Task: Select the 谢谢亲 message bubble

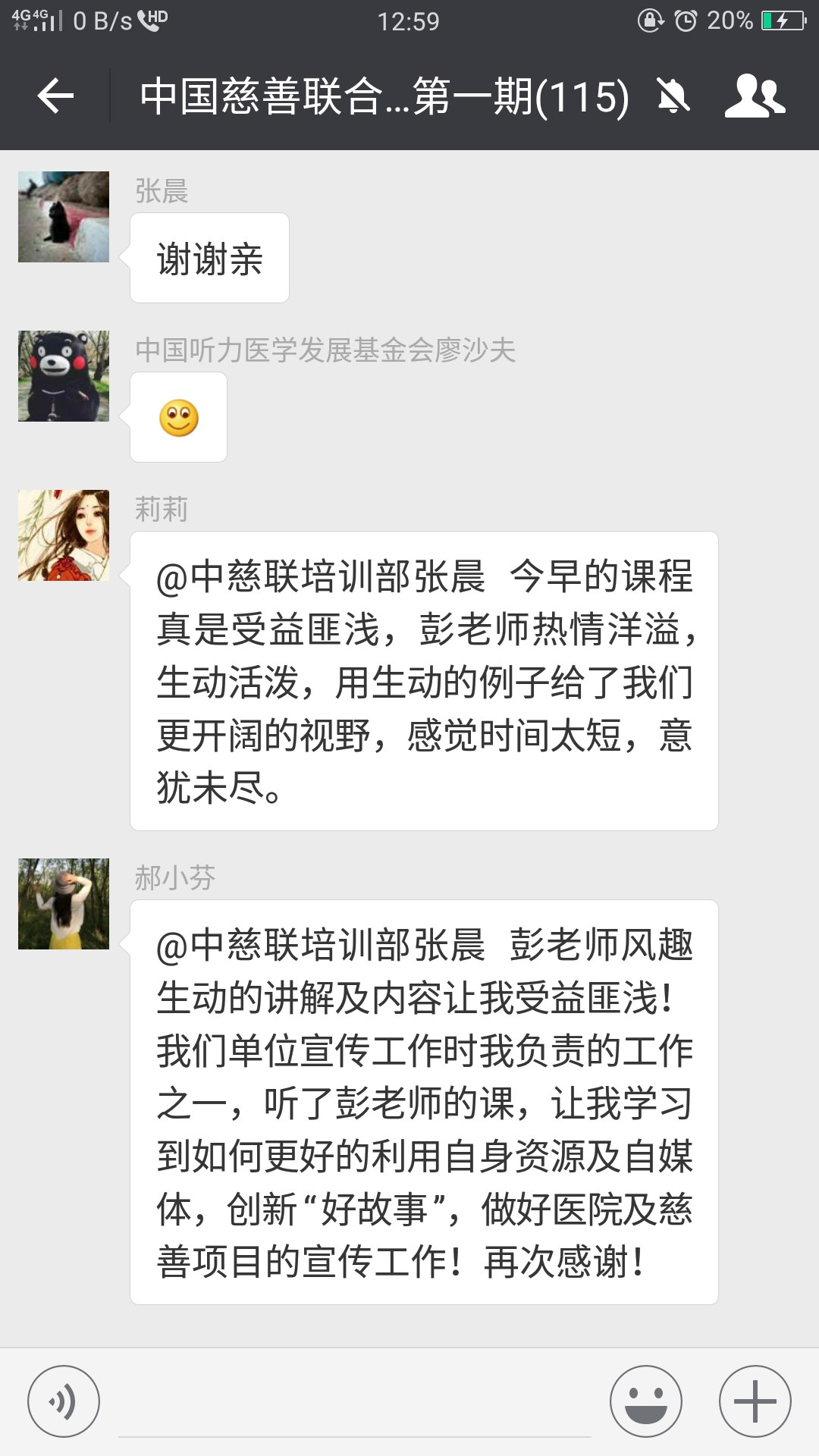Action: (209, 258)
